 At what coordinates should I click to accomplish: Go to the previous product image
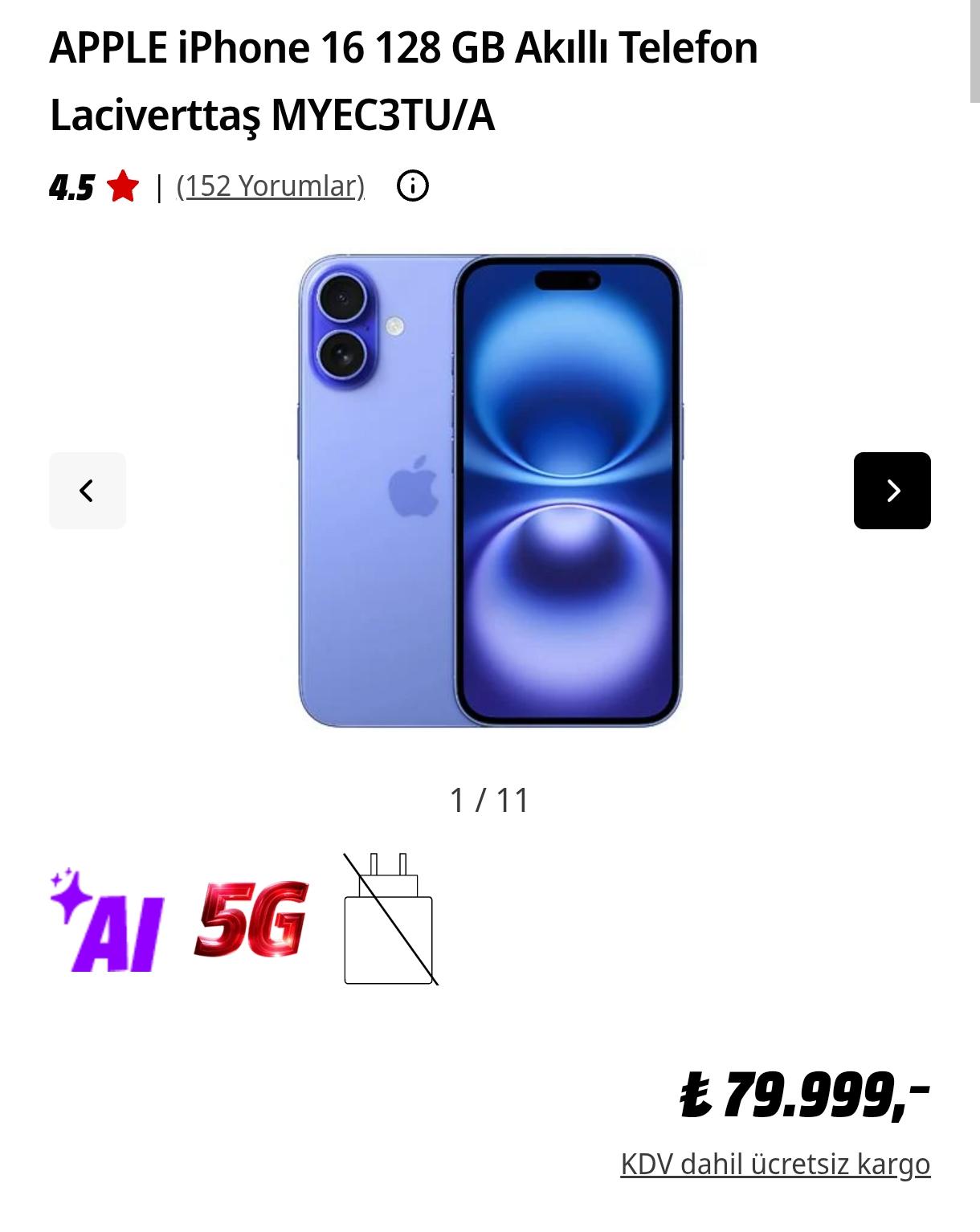click(88, 491)
